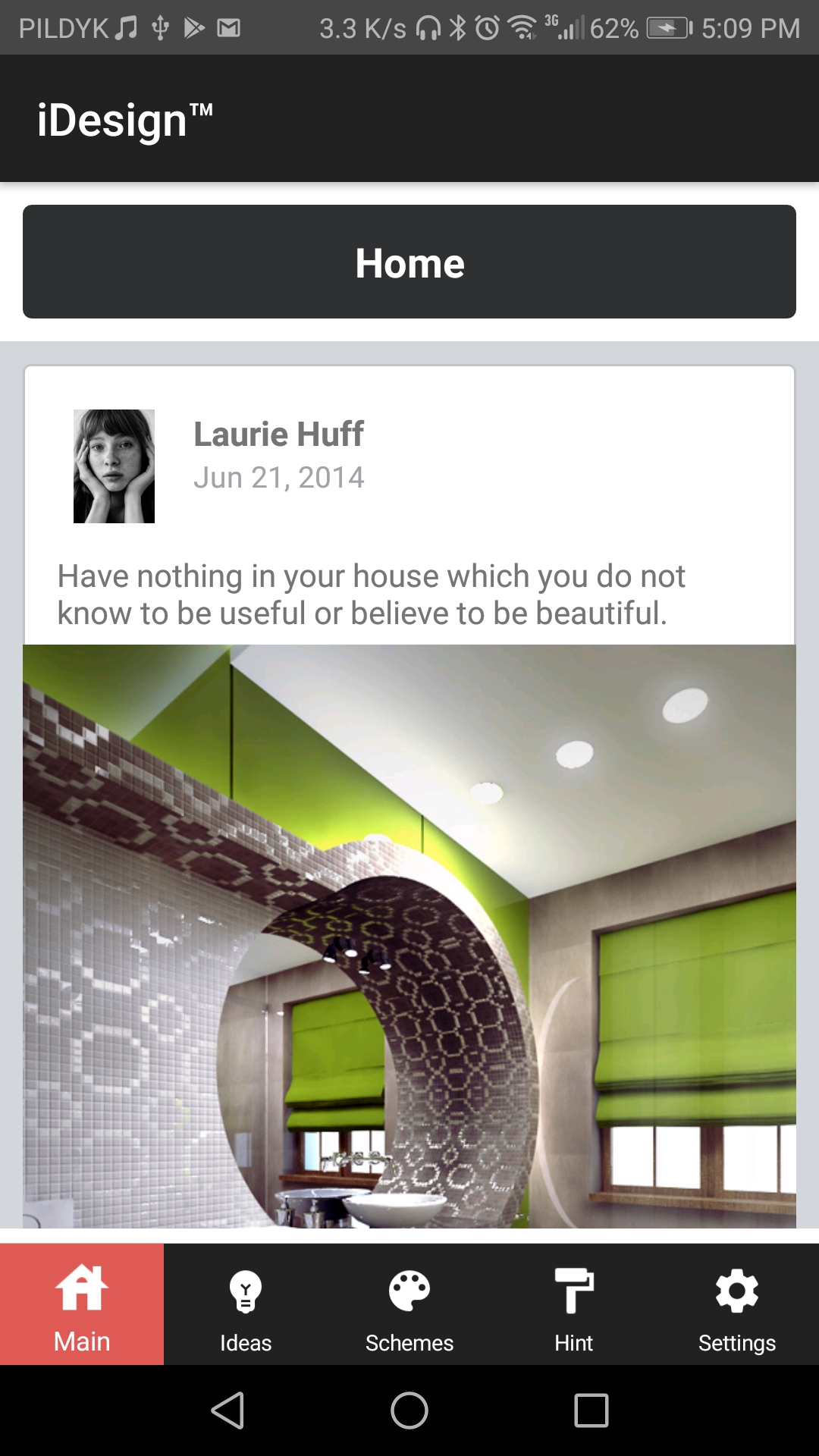Viewport: 819px width, 1456px height.
Task: Open the Settings tab
Action: (x=736, y=1304)
